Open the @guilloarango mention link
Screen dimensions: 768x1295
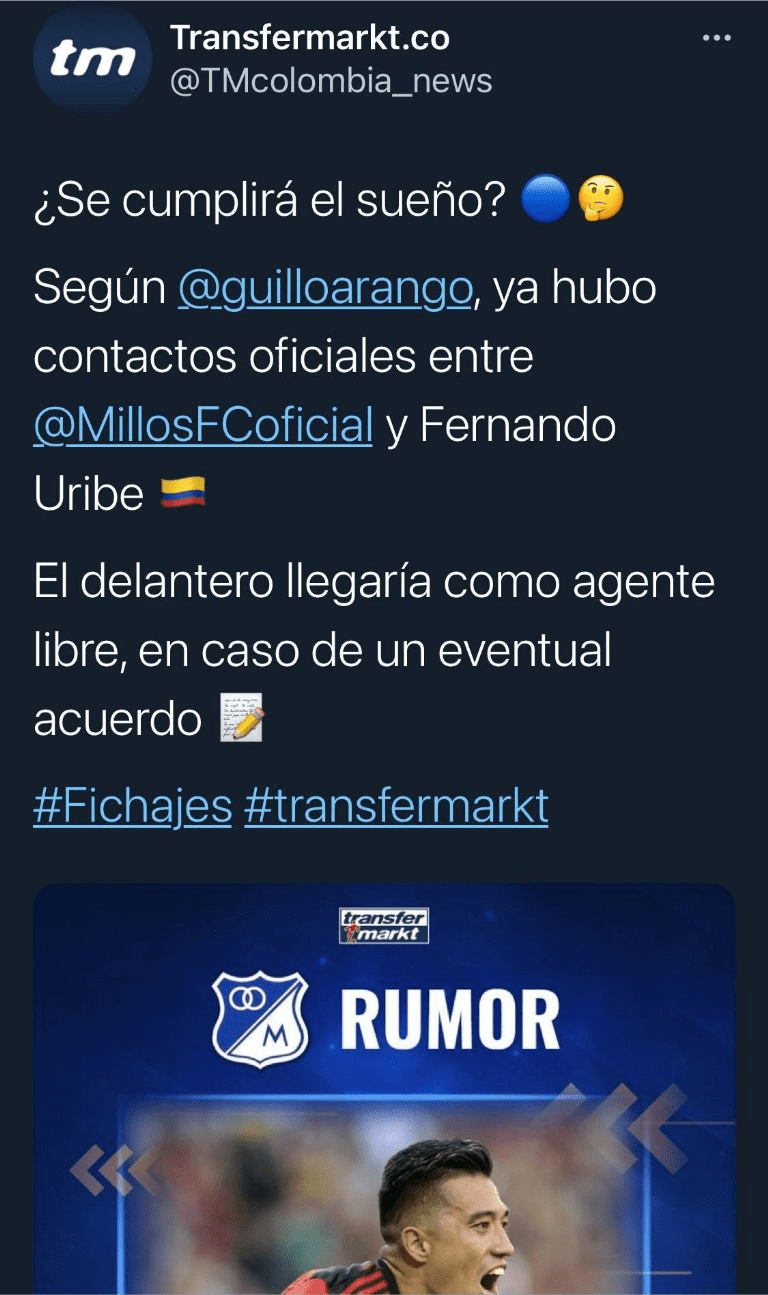click(325, 288)
